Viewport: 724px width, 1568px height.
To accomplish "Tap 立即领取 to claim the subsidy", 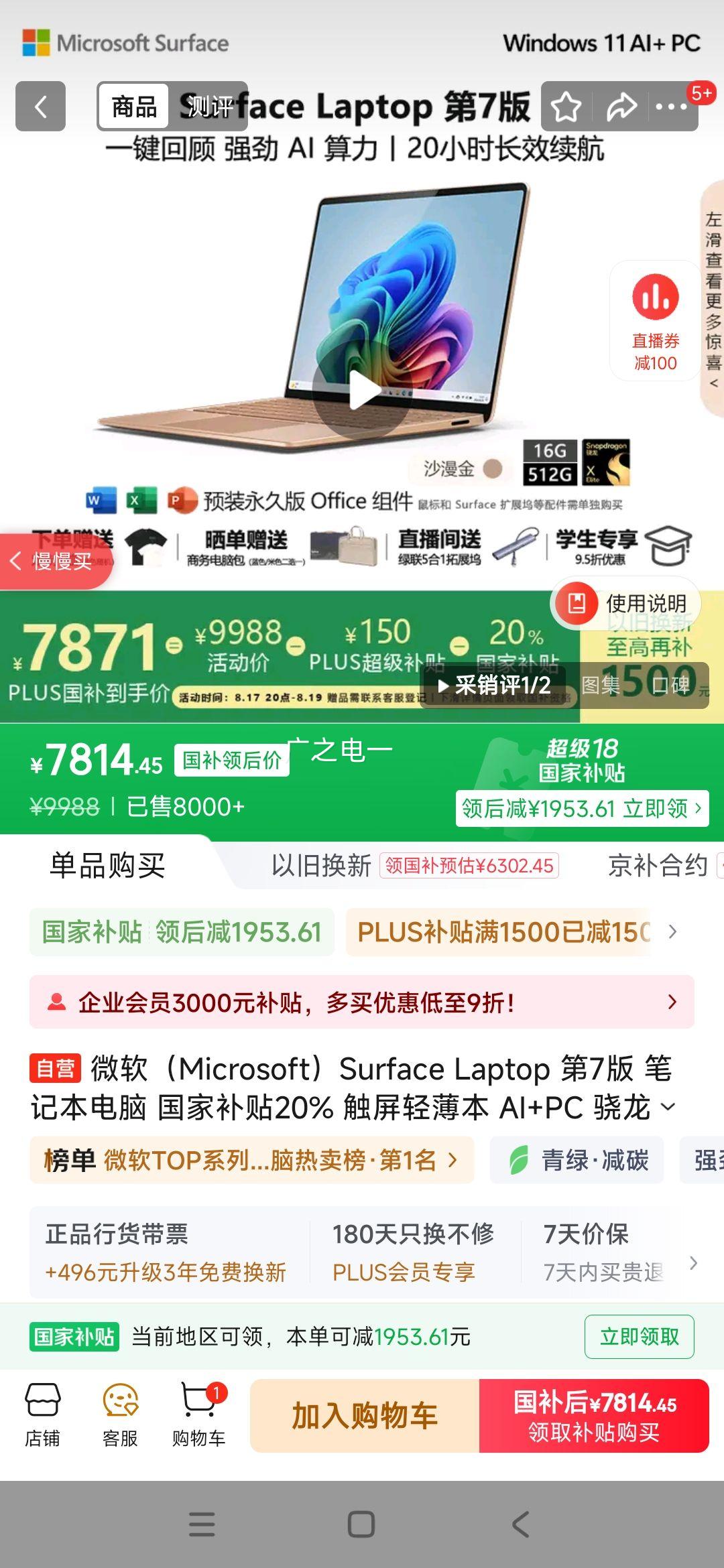I will click(639, 1336).
